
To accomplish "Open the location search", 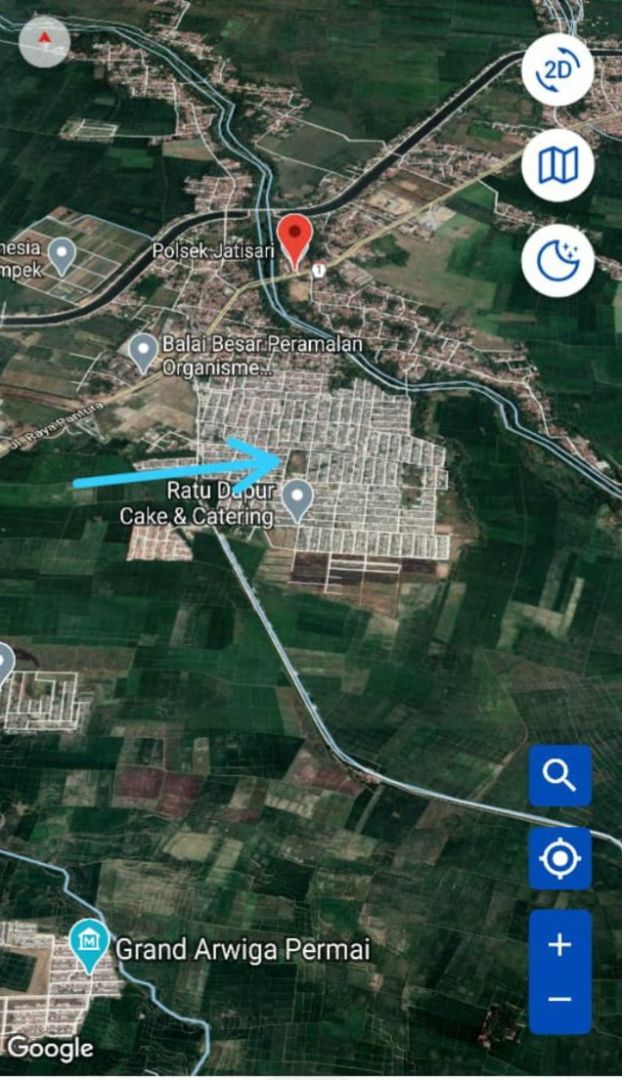I will 560,775.
